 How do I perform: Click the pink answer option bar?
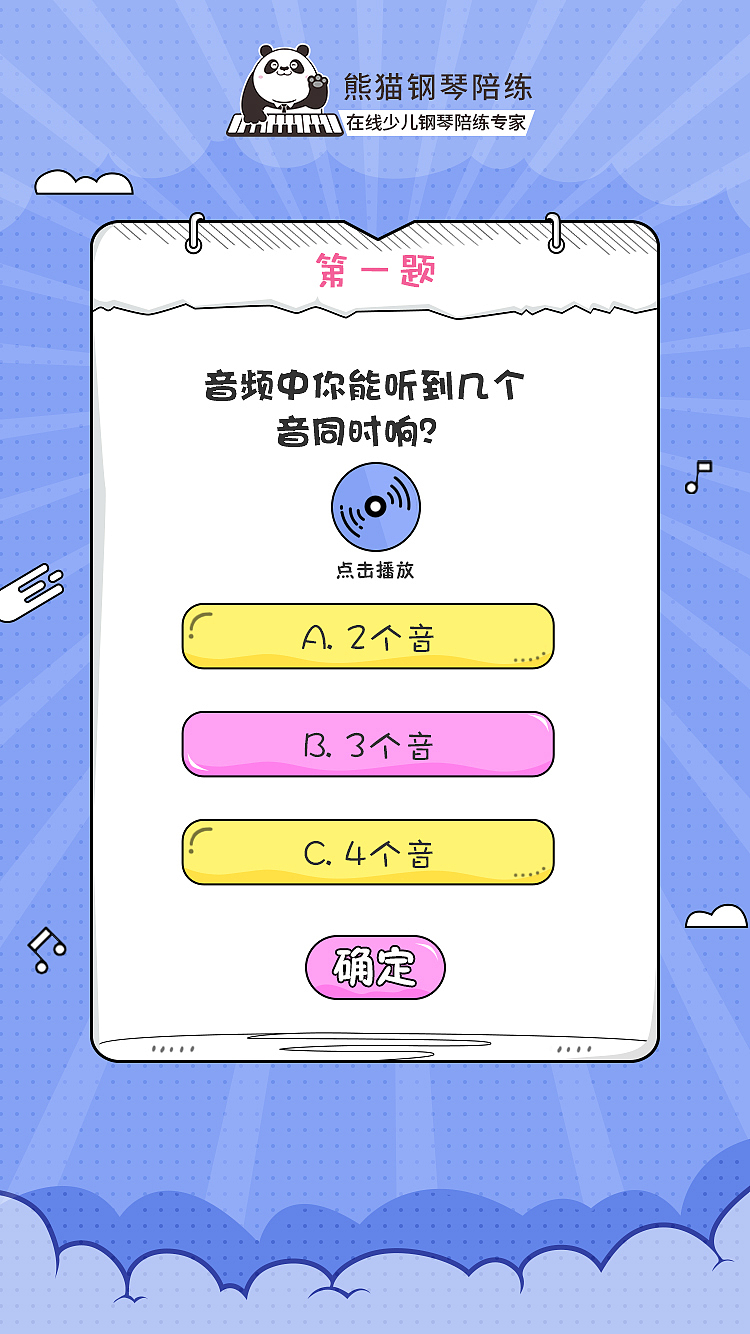click(x=369, y=745)
